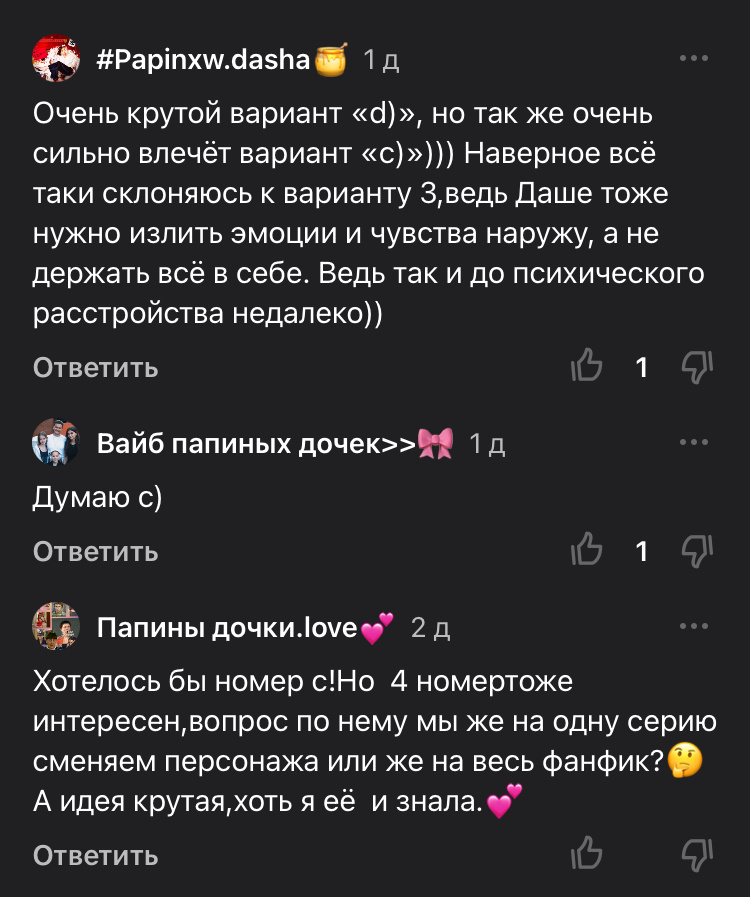
Task: Reply to #Papinxw.dasha's comment
Action: click(94, 367)
